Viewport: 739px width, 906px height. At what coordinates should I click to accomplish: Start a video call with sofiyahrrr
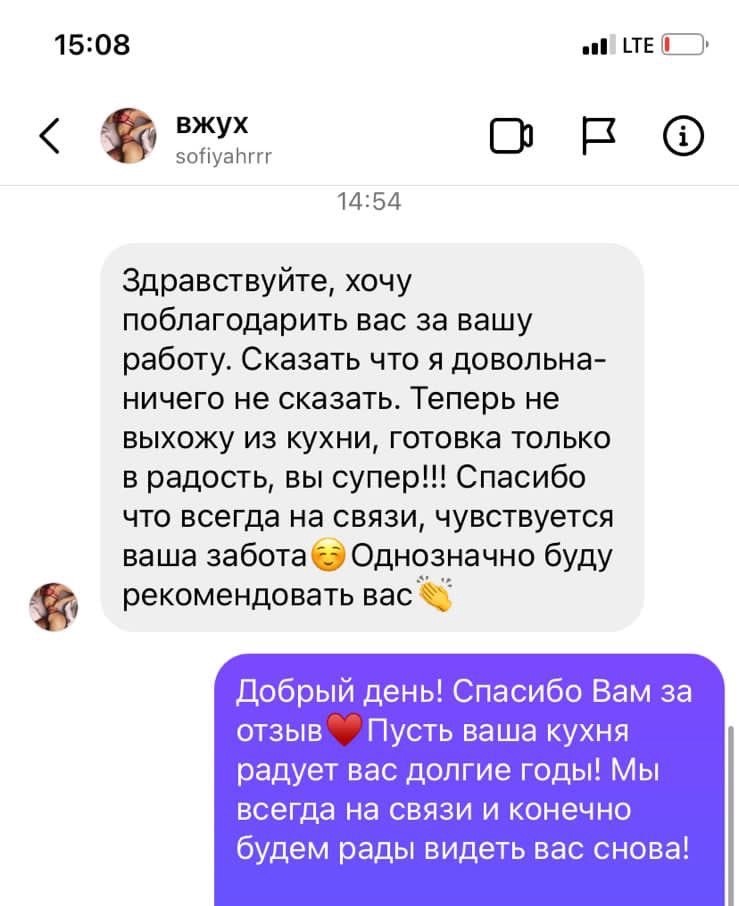[511, 137]
